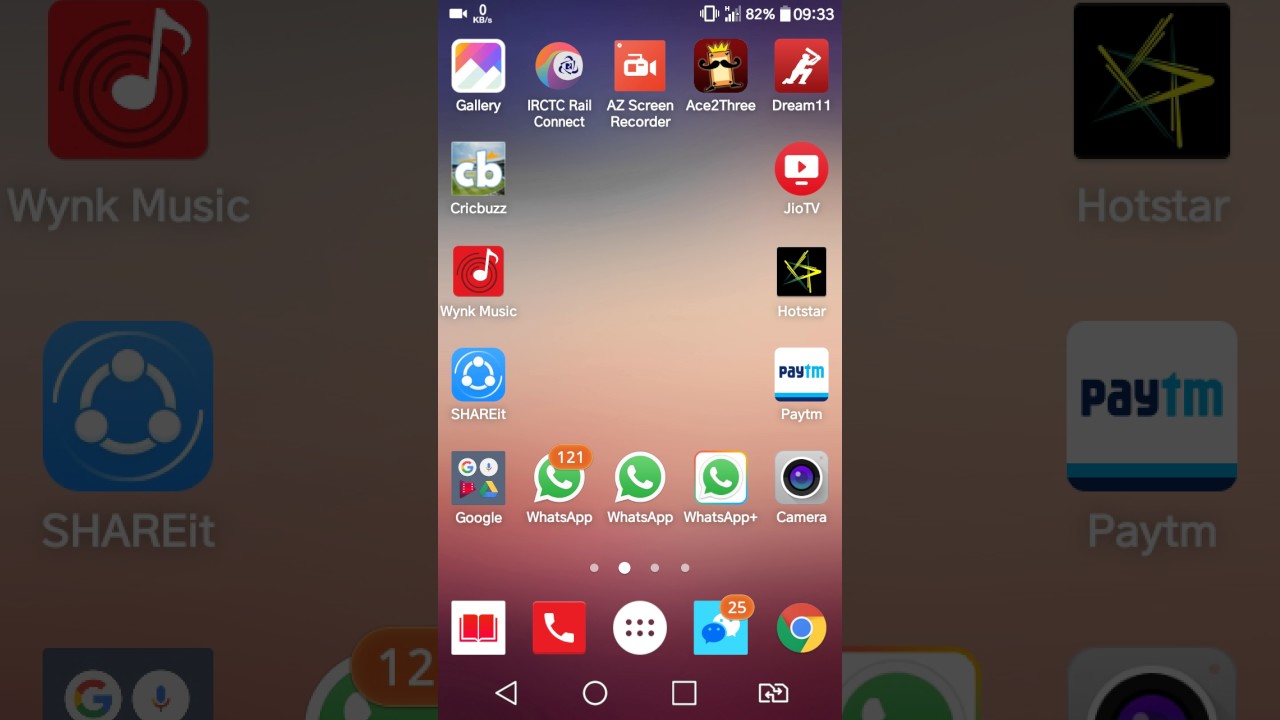Screen dimensions: 1280x720
Task: Open the Paytm app
Action: tap(801, 375)
